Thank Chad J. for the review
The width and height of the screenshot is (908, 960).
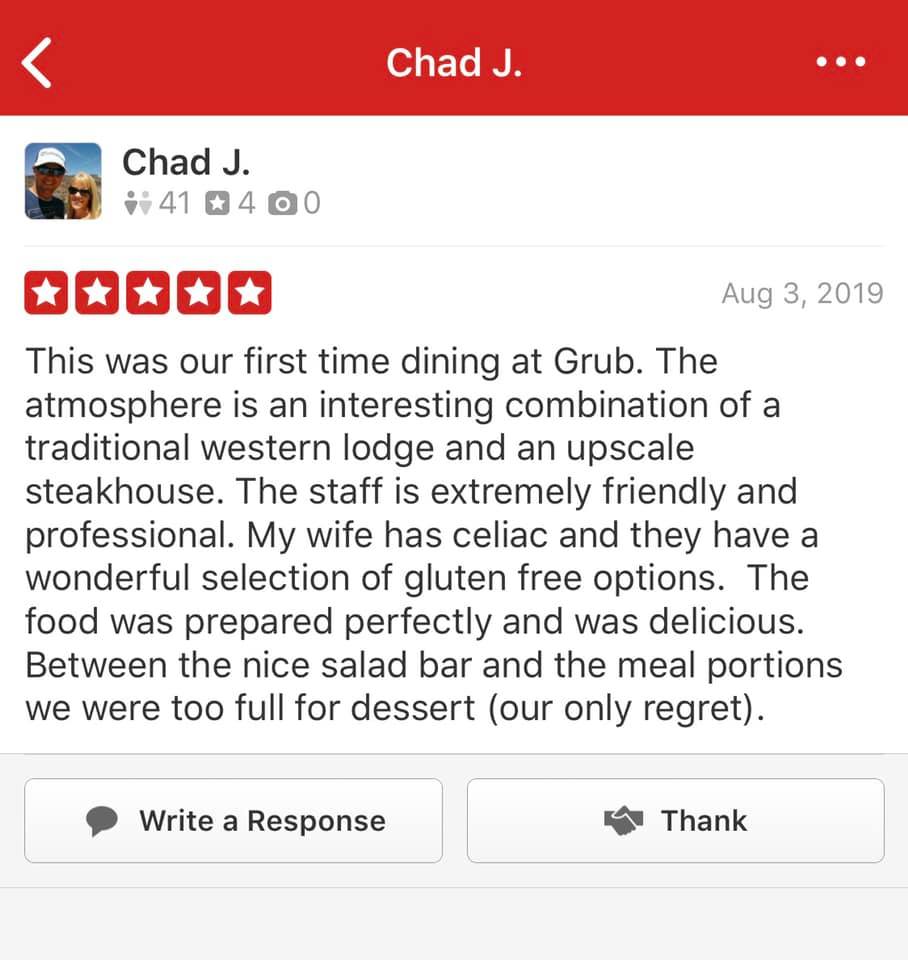tap(675, 821)
